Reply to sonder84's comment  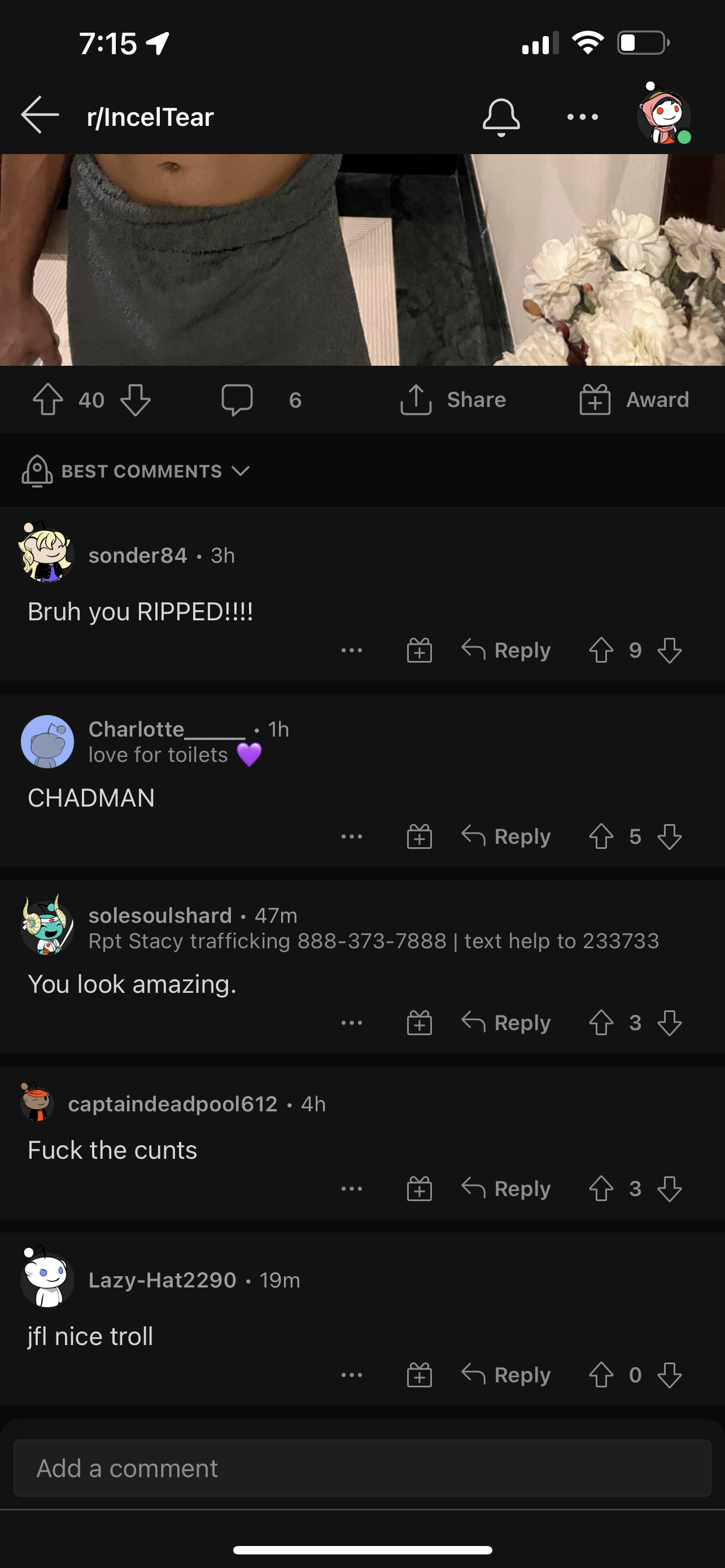[506, 650]
